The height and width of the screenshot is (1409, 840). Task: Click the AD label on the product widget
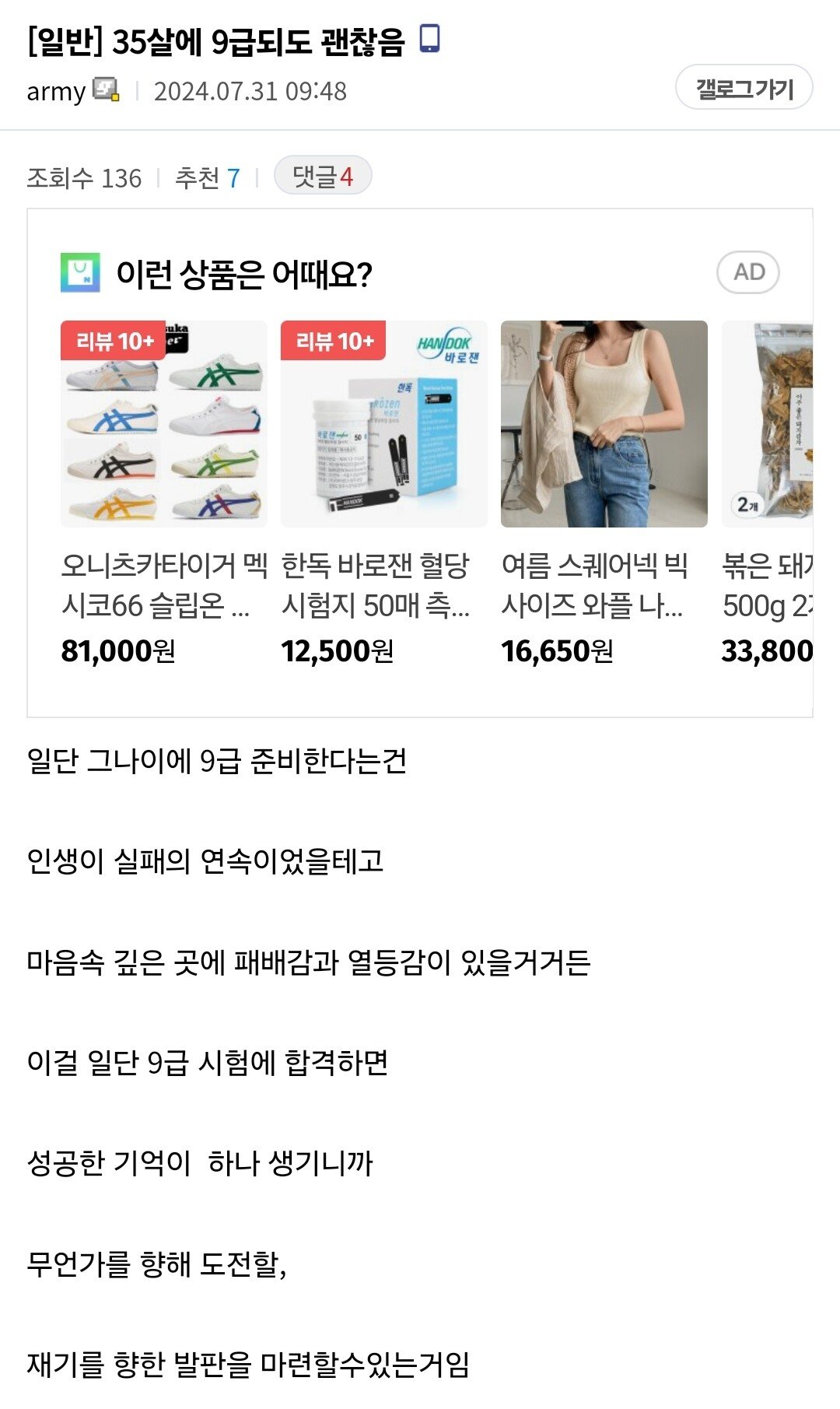[x=749, y=272]
